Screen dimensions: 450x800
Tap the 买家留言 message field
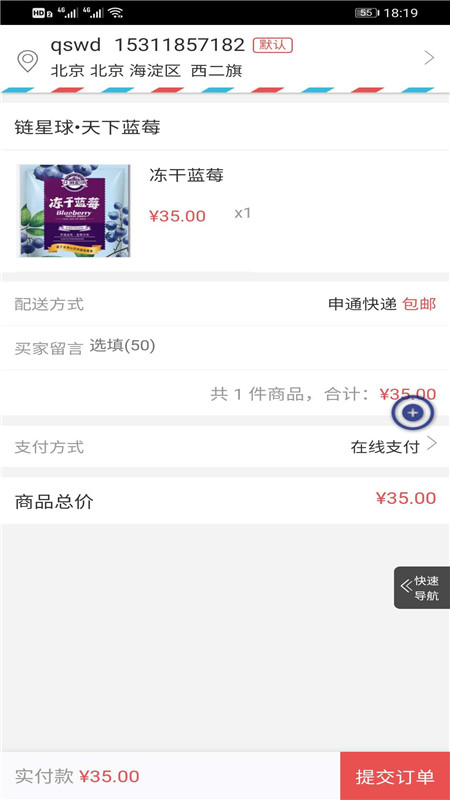pyautogui.click(x=225, y=347)
